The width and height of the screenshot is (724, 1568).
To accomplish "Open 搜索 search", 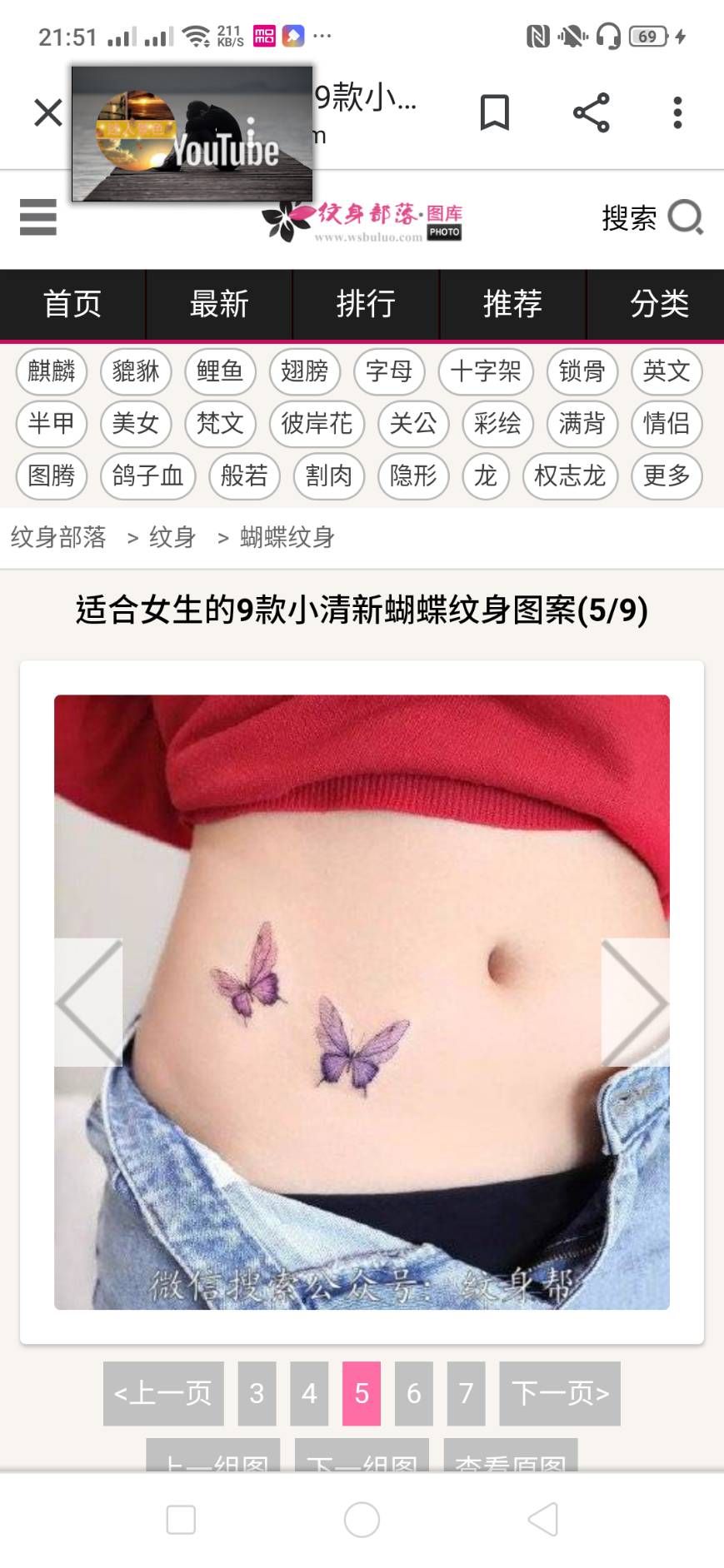I will tap(653, 218).
